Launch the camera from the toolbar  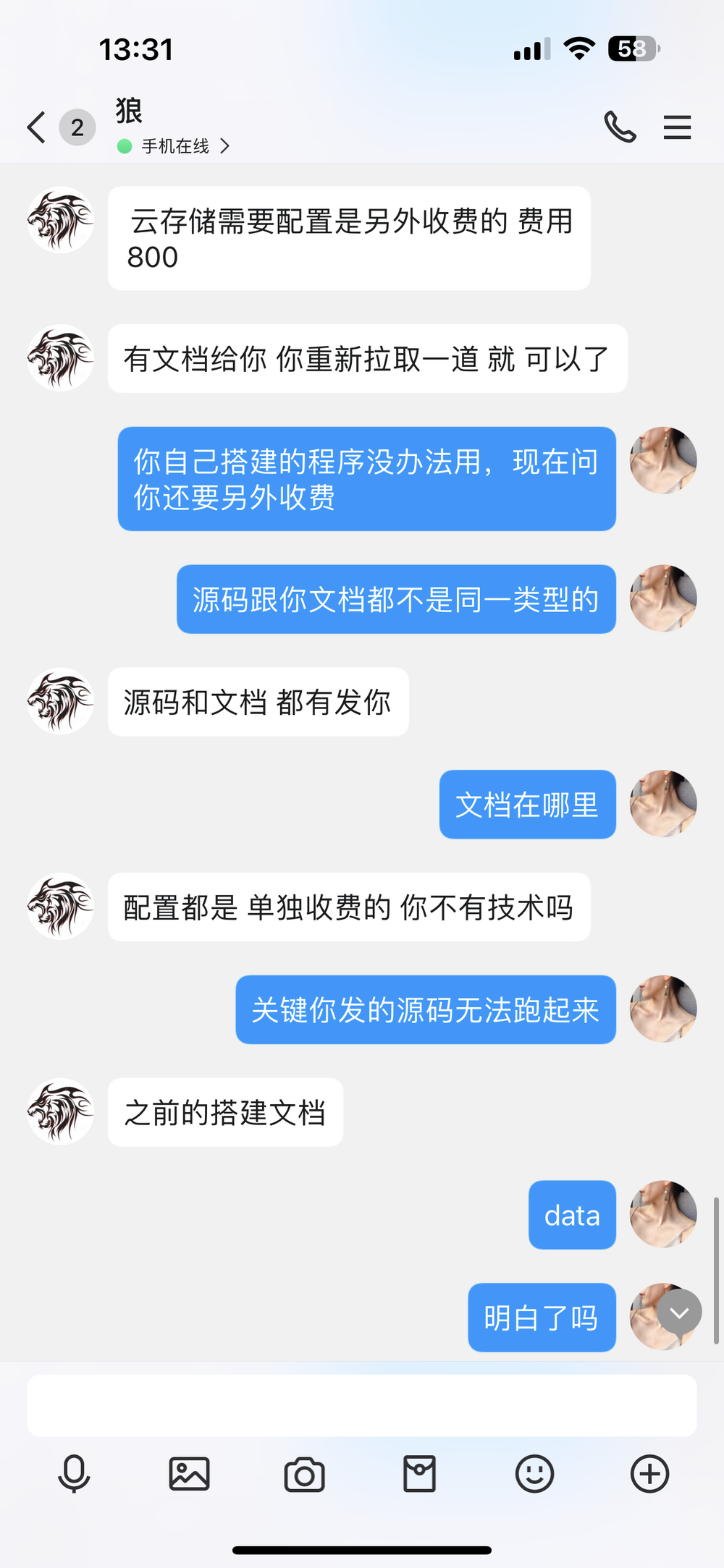pyautogui.click(x=304, y=1474)
